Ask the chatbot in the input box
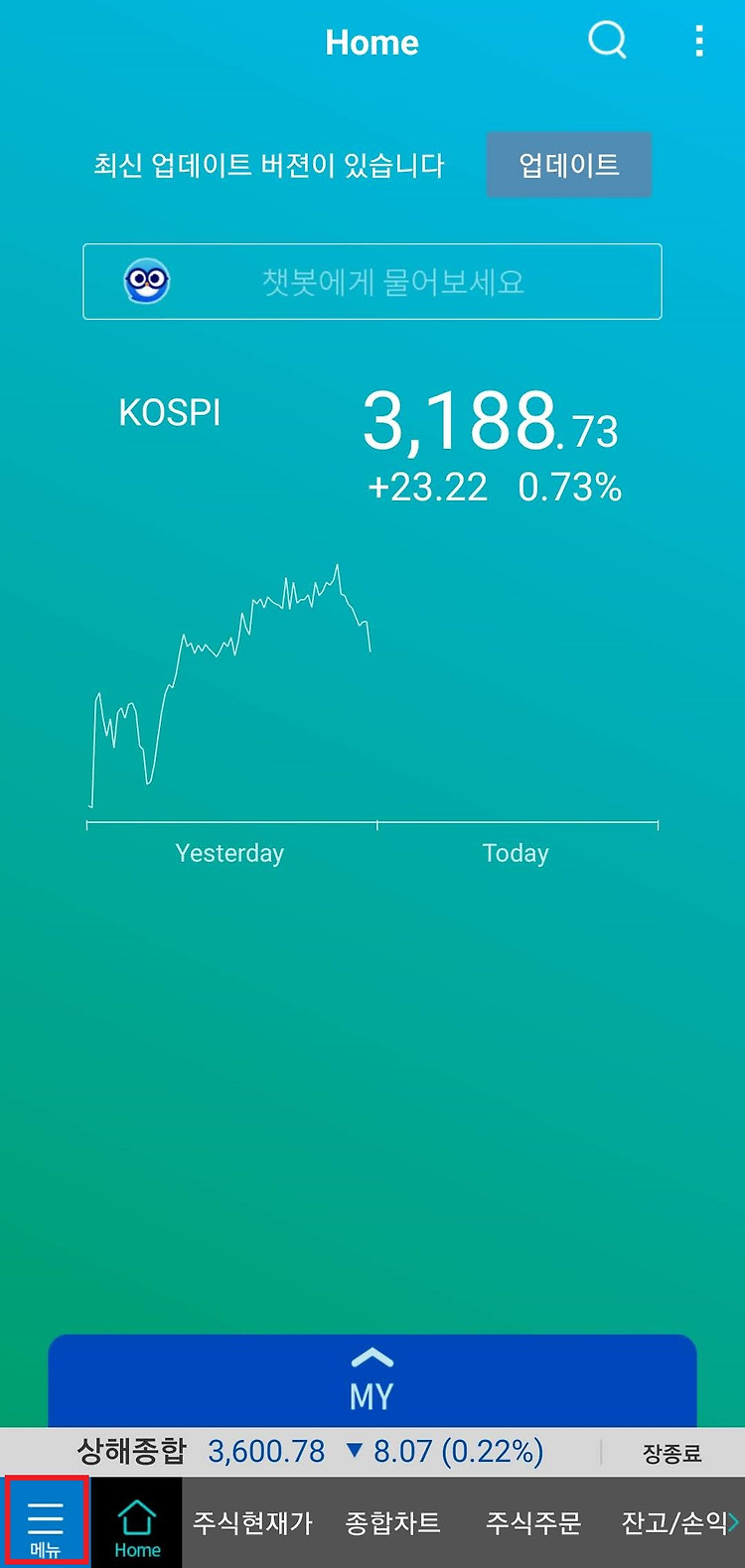The width and height of the screenshot is (745, 1568). 372,282
